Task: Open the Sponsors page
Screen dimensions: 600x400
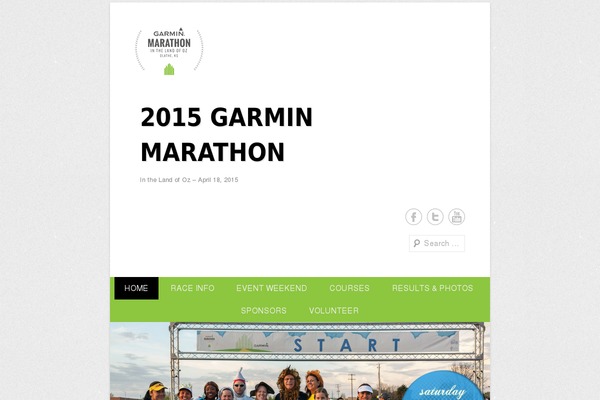Action: click(x=263, y=311)
